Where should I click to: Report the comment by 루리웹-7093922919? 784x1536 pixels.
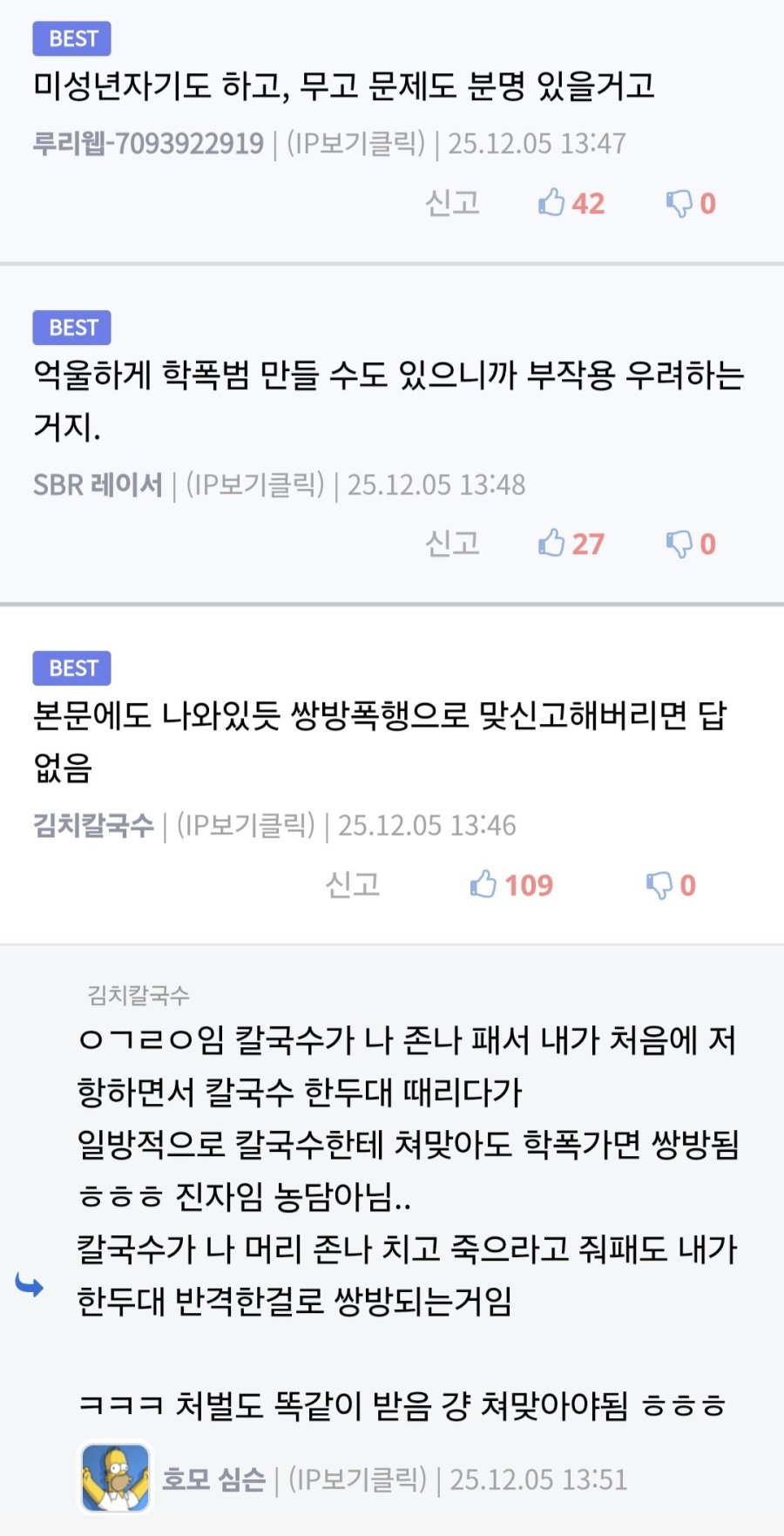point(452,203)
